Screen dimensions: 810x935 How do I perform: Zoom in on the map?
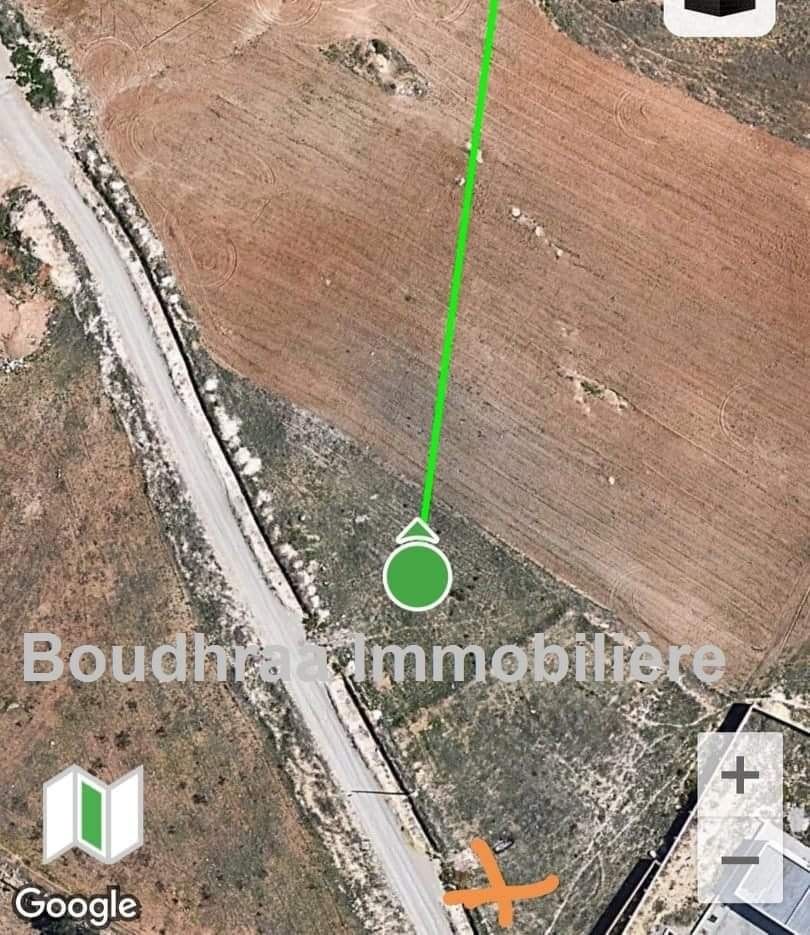click(740, 775)
